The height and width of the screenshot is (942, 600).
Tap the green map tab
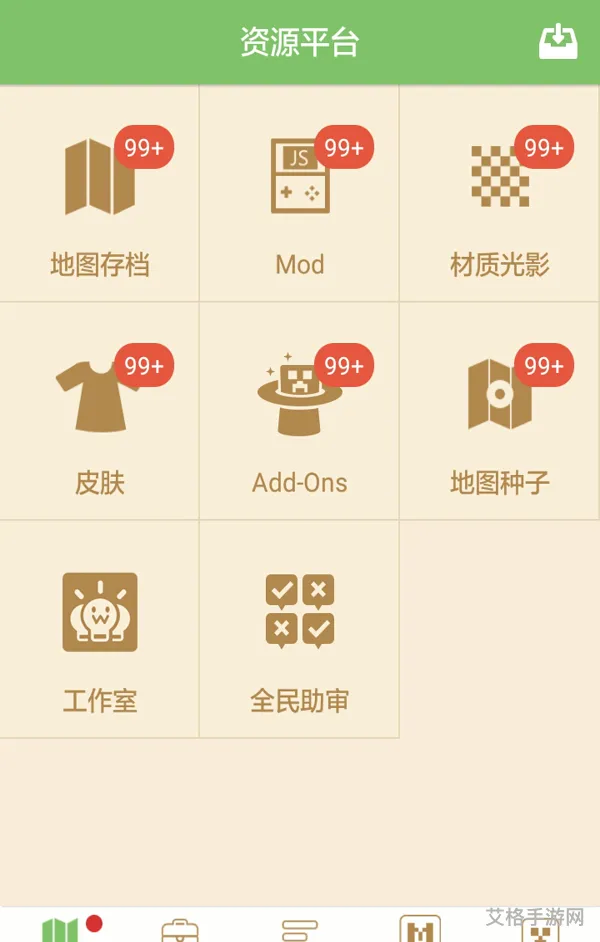point(62,929)
